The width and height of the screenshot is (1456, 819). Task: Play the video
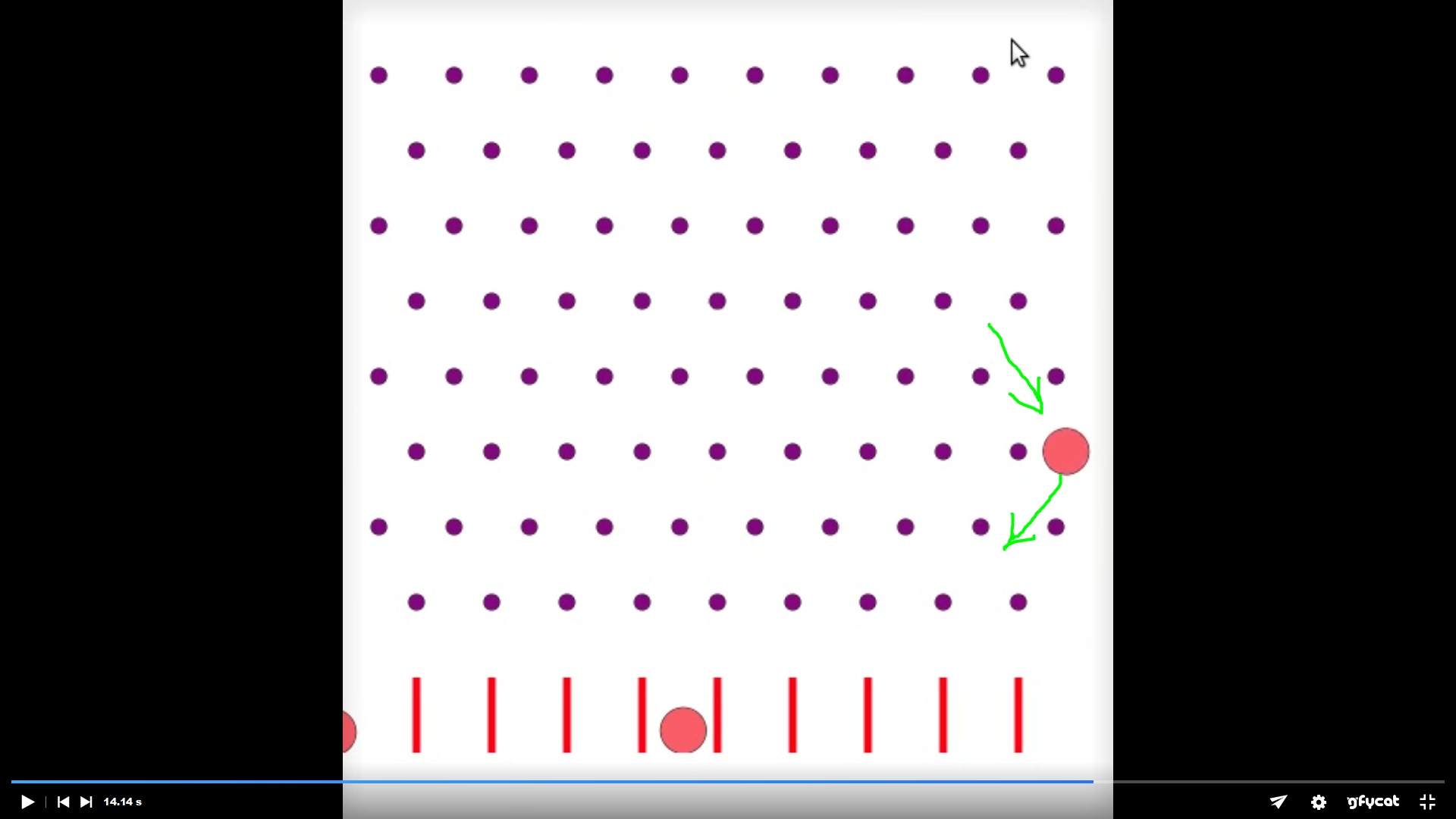pyautogui.click(x=27, y=802)
